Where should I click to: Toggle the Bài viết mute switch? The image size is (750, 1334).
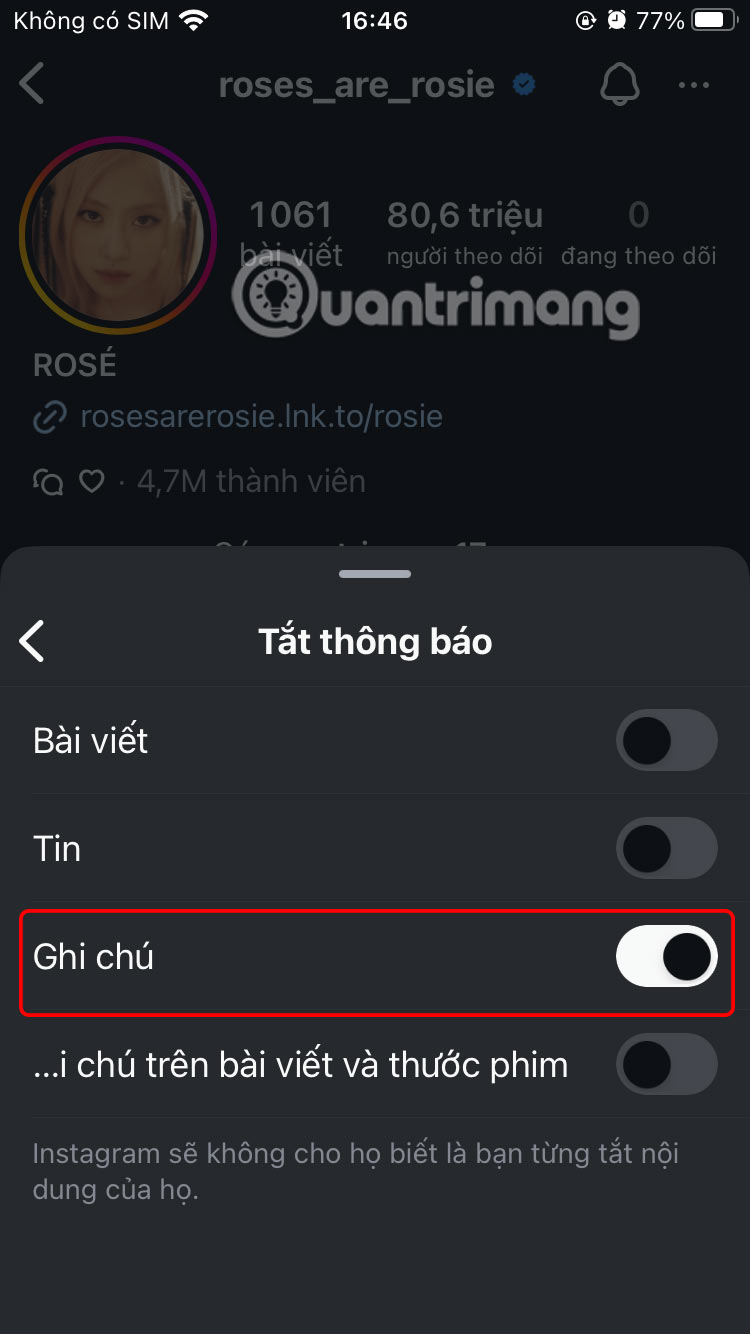pos(666,741)
